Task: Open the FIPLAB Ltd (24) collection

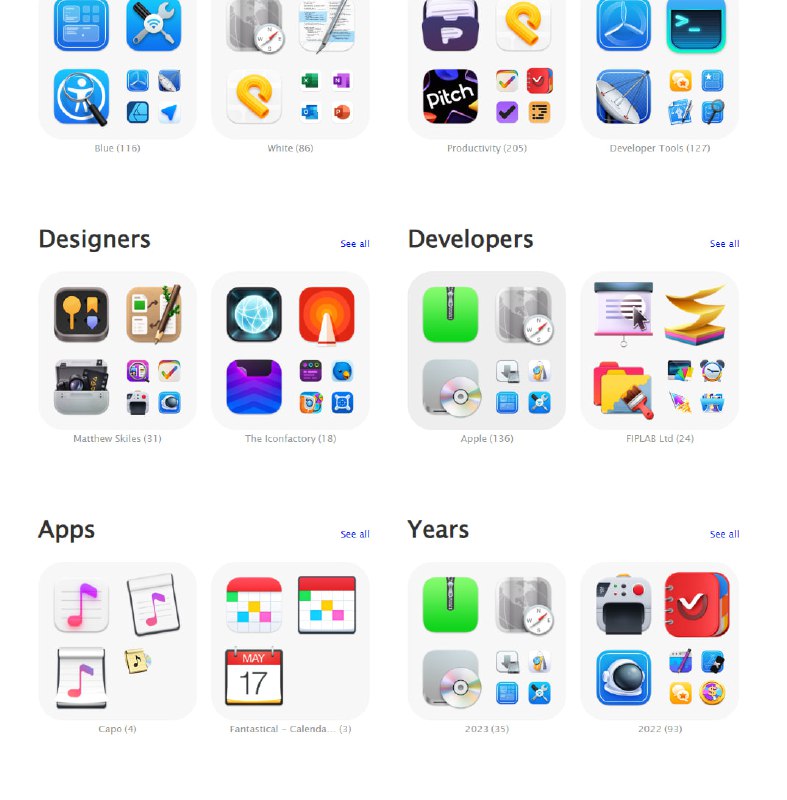Action: pos(660,351)
